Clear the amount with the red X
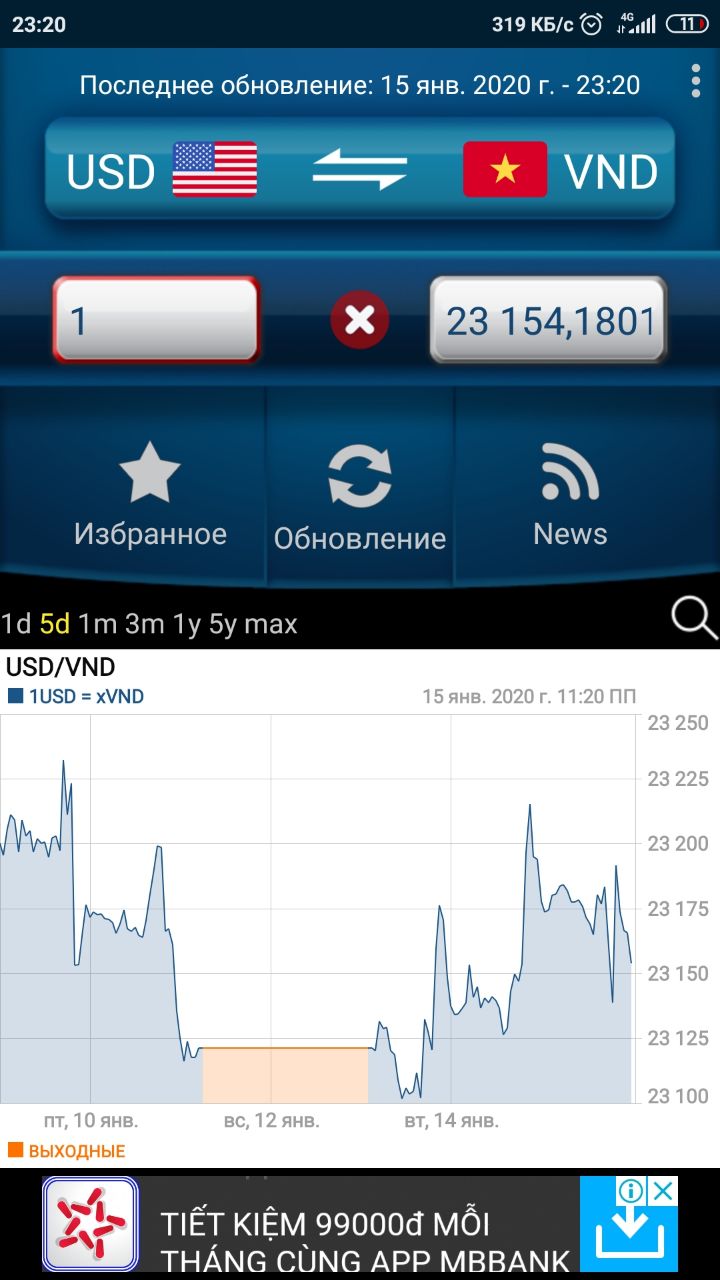The image size is (720, 1280). 359,321
